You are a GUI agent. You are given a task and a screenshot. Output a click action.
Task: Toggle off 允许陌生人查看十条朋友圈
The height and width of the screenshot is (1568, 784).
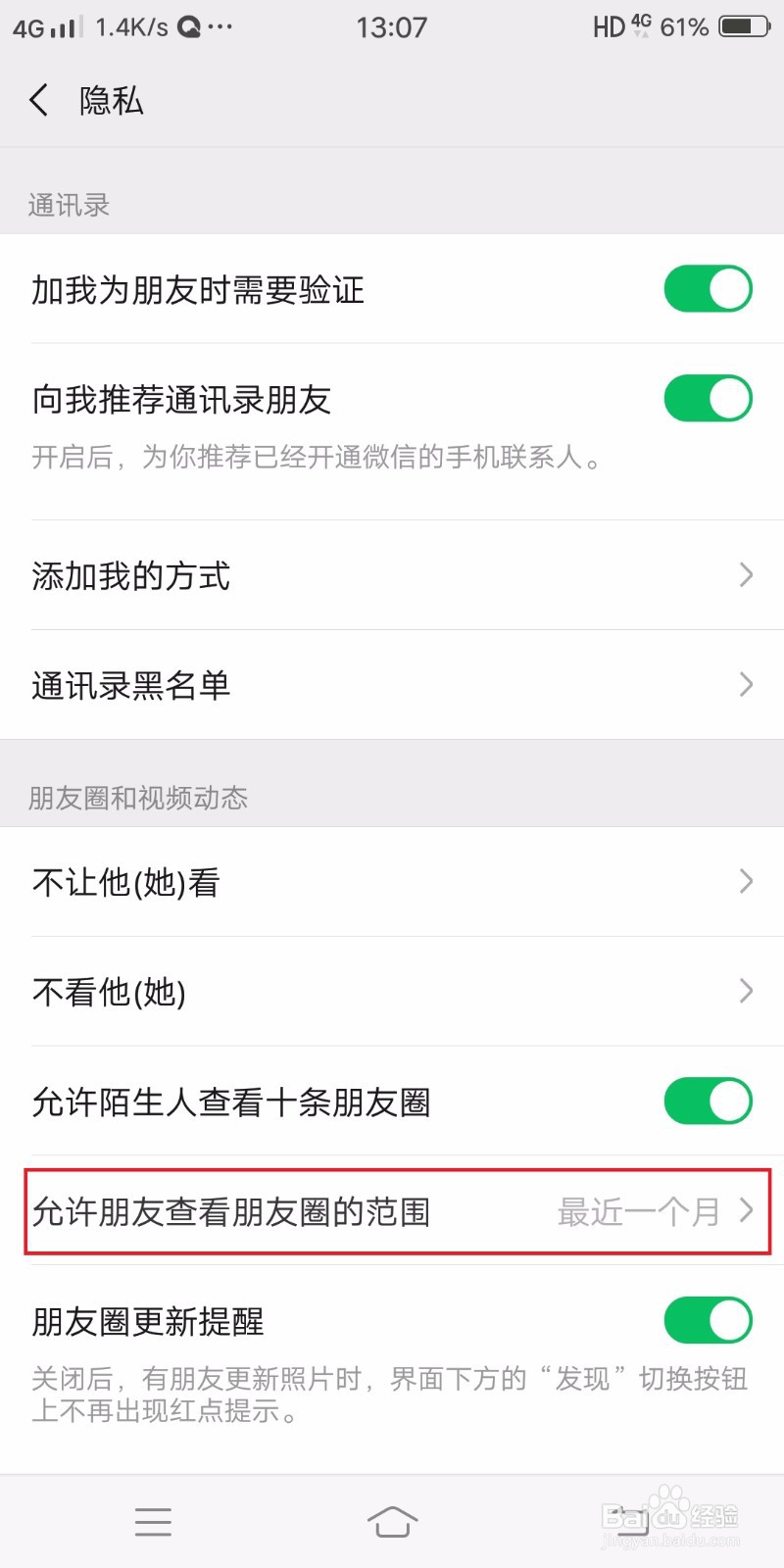[x=708, y=1101]
